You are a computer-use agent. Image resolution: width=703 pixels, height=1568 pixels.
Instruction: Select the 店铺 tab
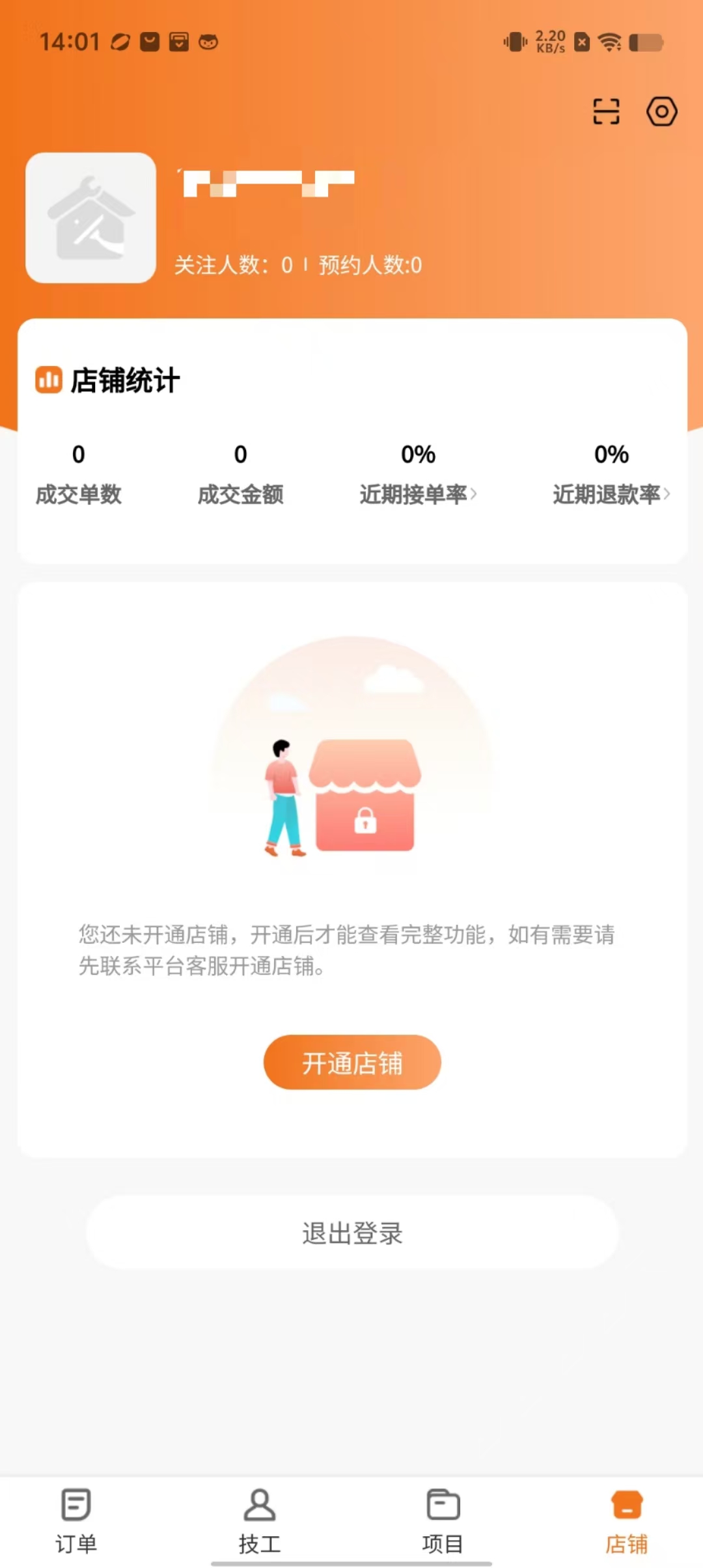click(x=626, y=1521)
